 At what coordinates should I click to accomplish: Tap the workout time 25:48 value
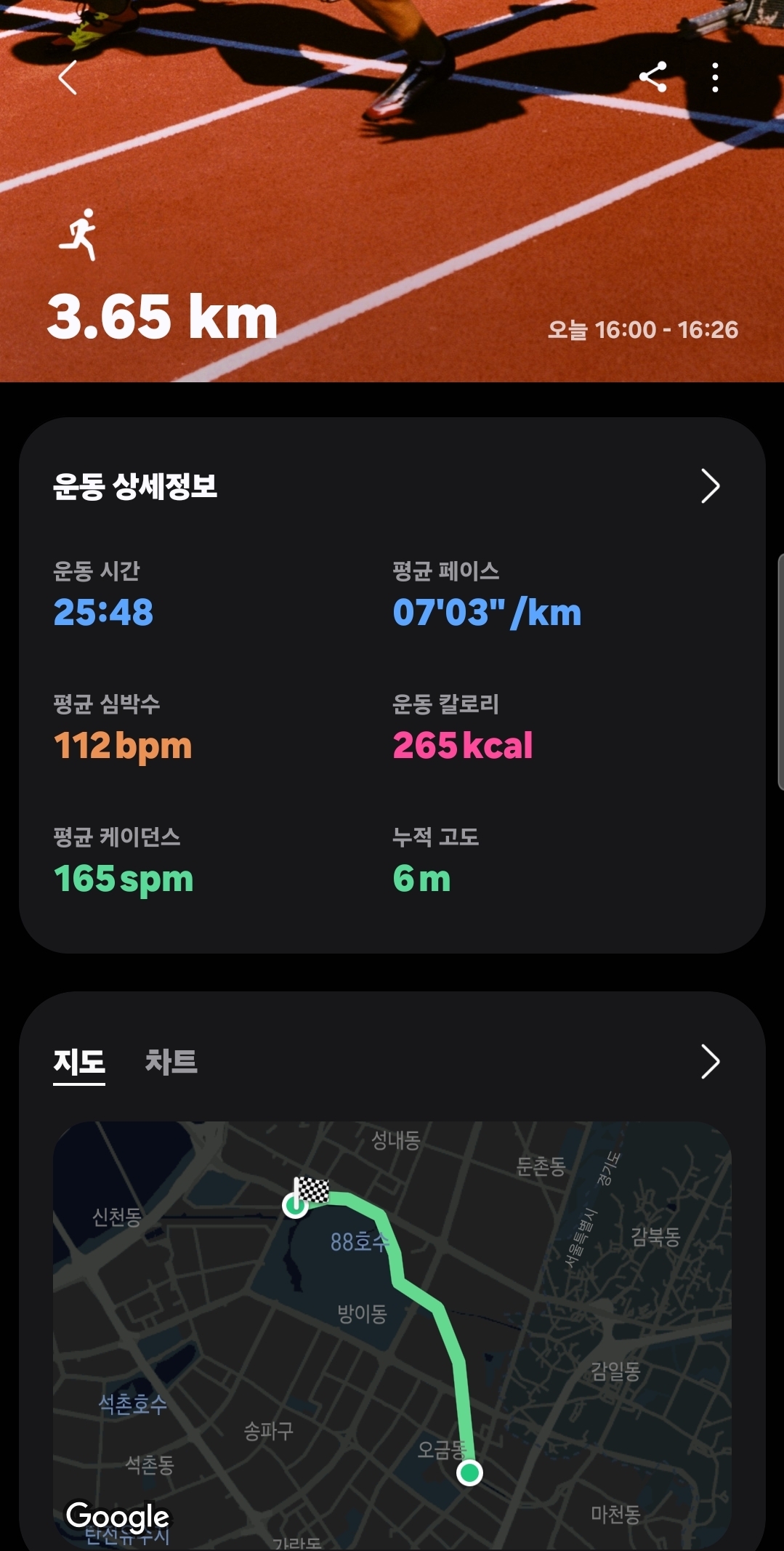102,614
